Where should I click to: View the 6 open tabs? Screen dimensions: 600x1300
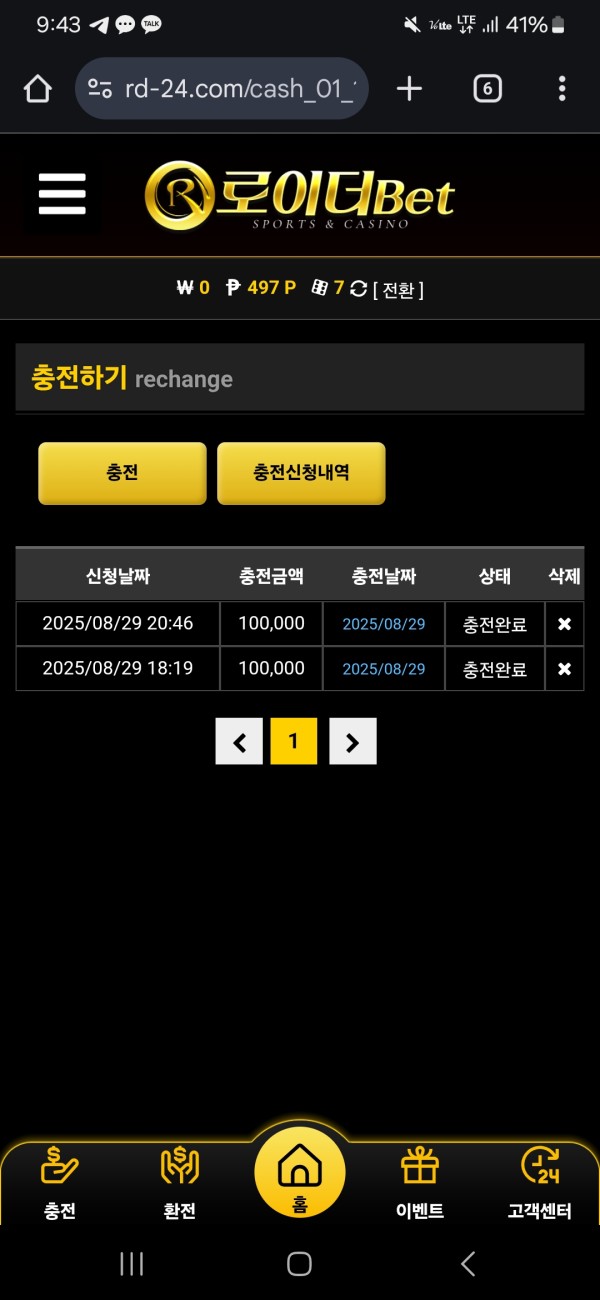pyautogui.click(x=487, y=89)
